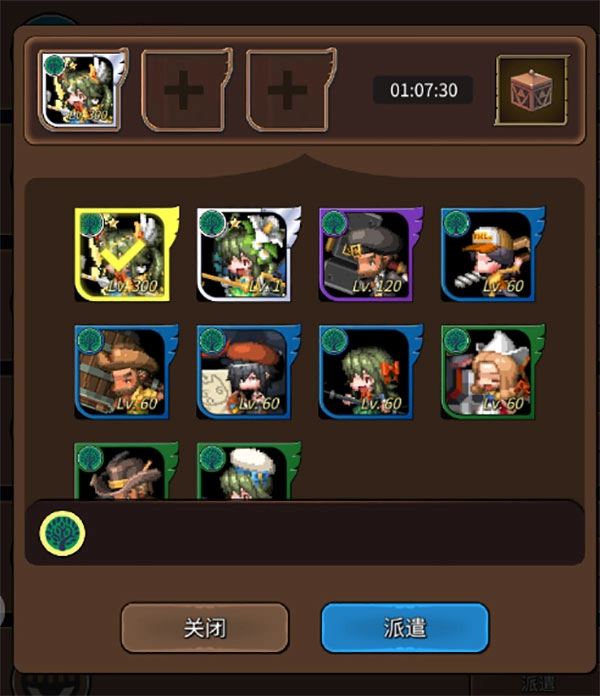The height and width of the screenshot is (696, 600).
Task: Select the Lv.60 hero with orange cap
Action: tap(490, 254)
